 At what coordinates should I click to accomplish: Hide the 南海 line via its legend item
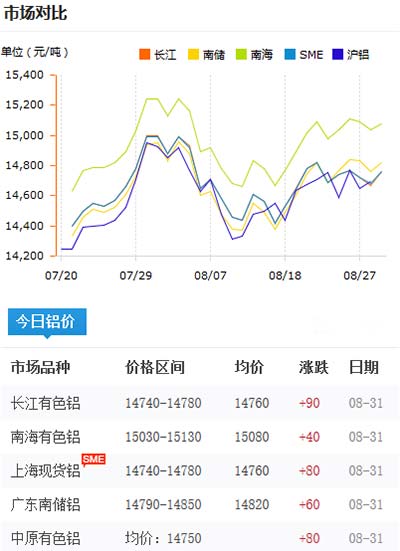(254, 54)
